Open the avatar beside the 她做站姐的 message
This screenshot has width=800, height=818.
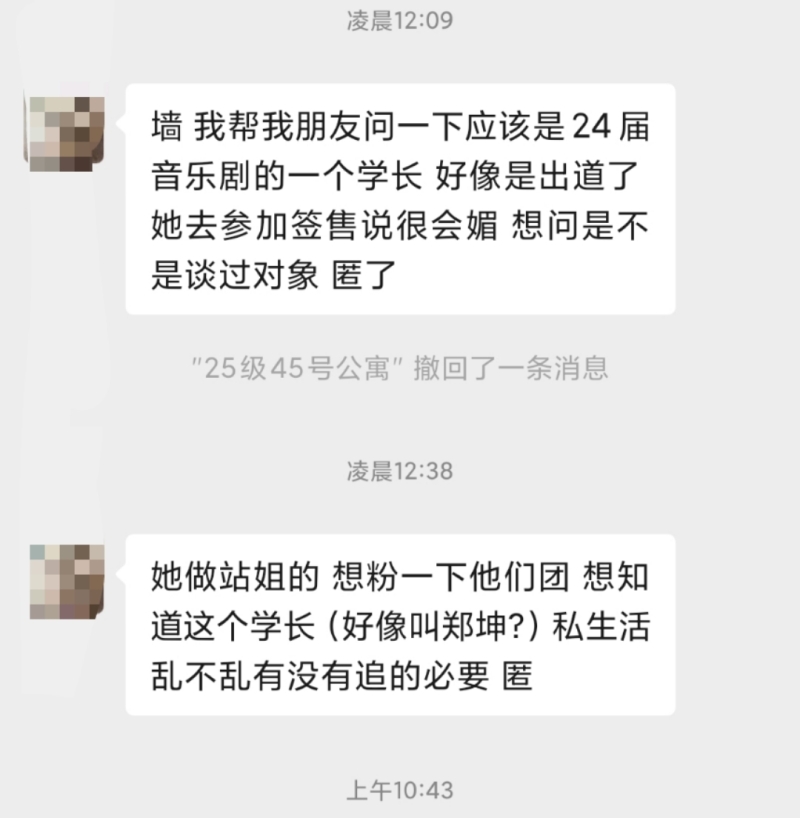(66, 581)
